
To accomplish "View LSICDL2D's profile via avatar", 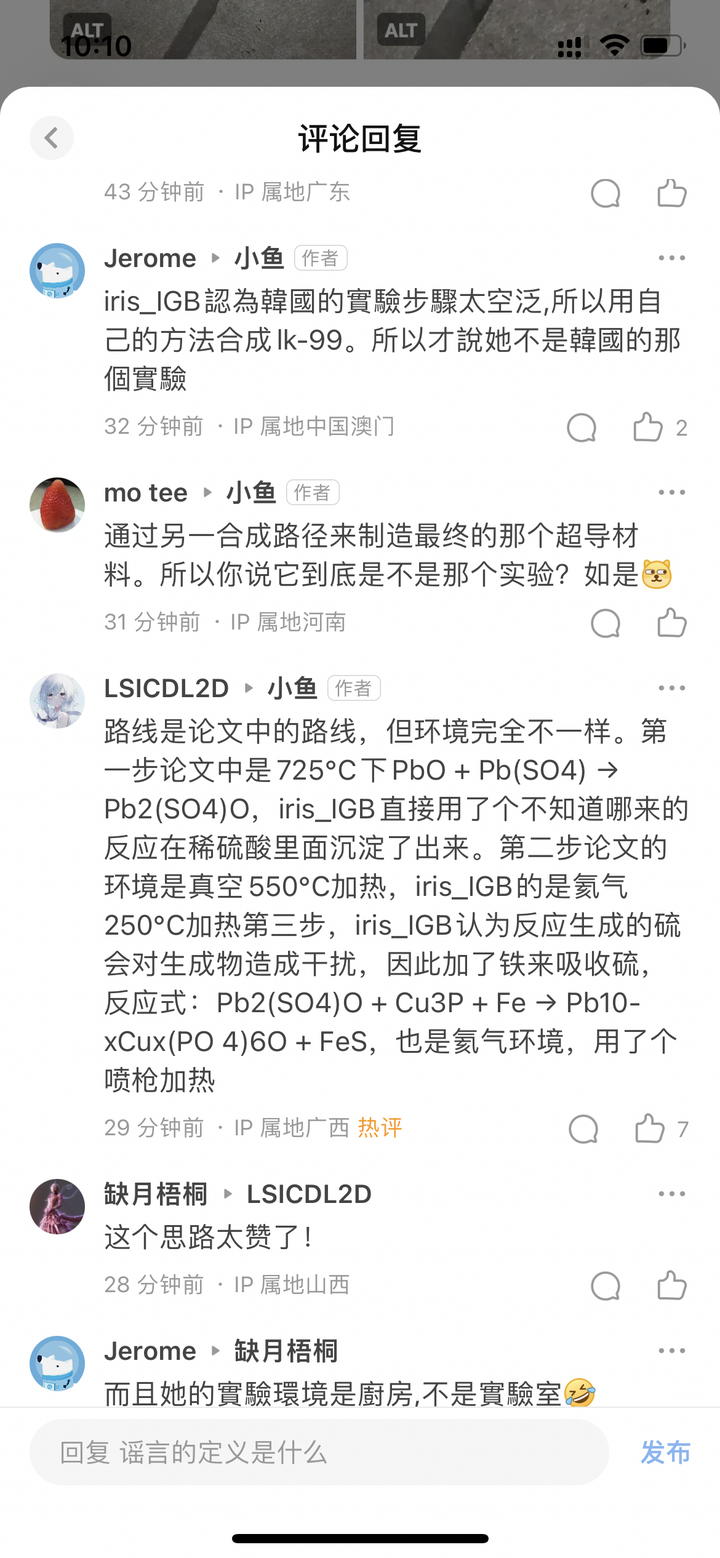I will pos(57,701).
